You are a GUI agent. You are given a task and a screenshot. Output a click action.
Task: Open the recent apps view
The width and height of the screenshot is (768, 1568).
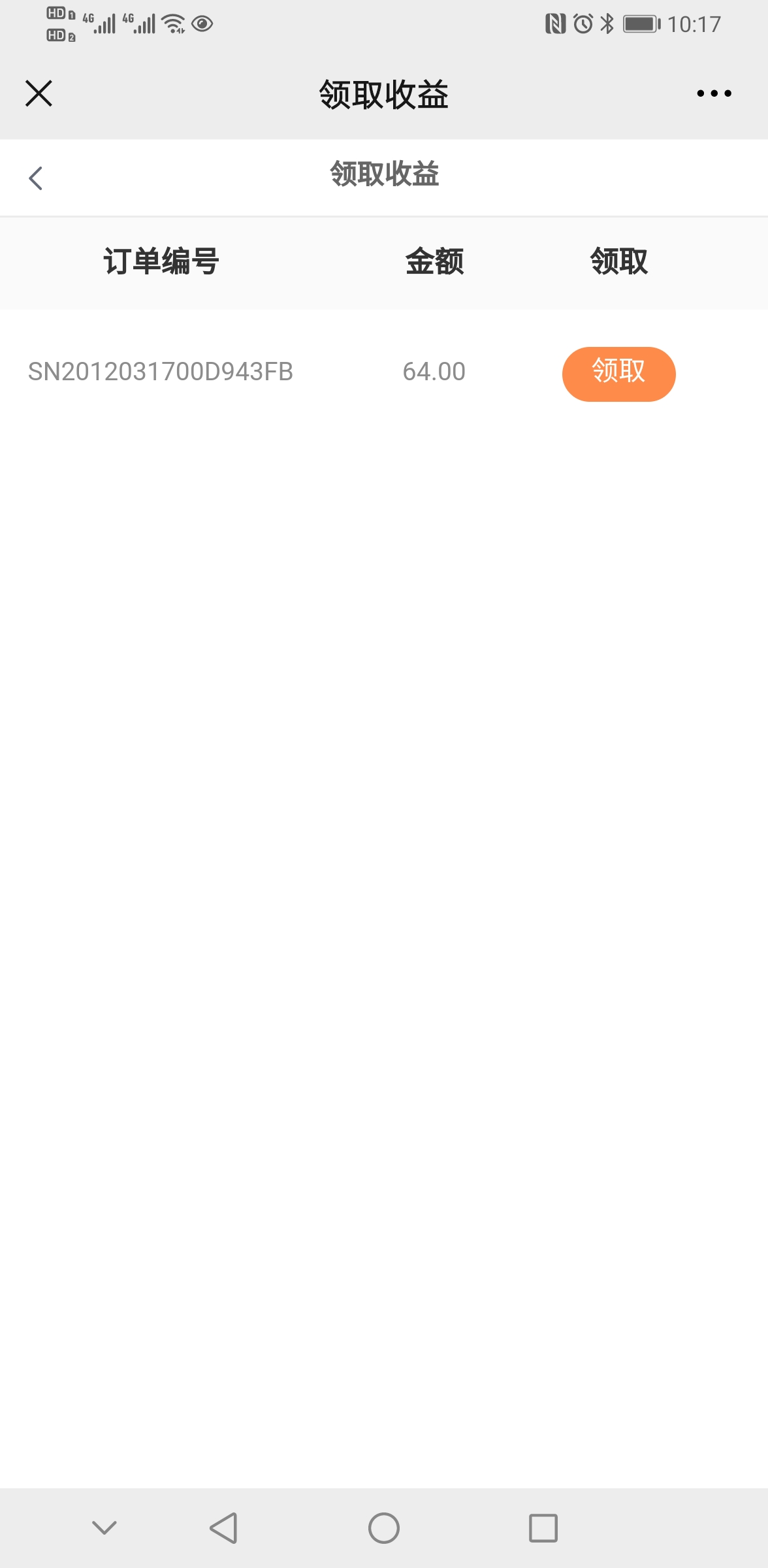pyautogui.click(x=543, y=1528)
